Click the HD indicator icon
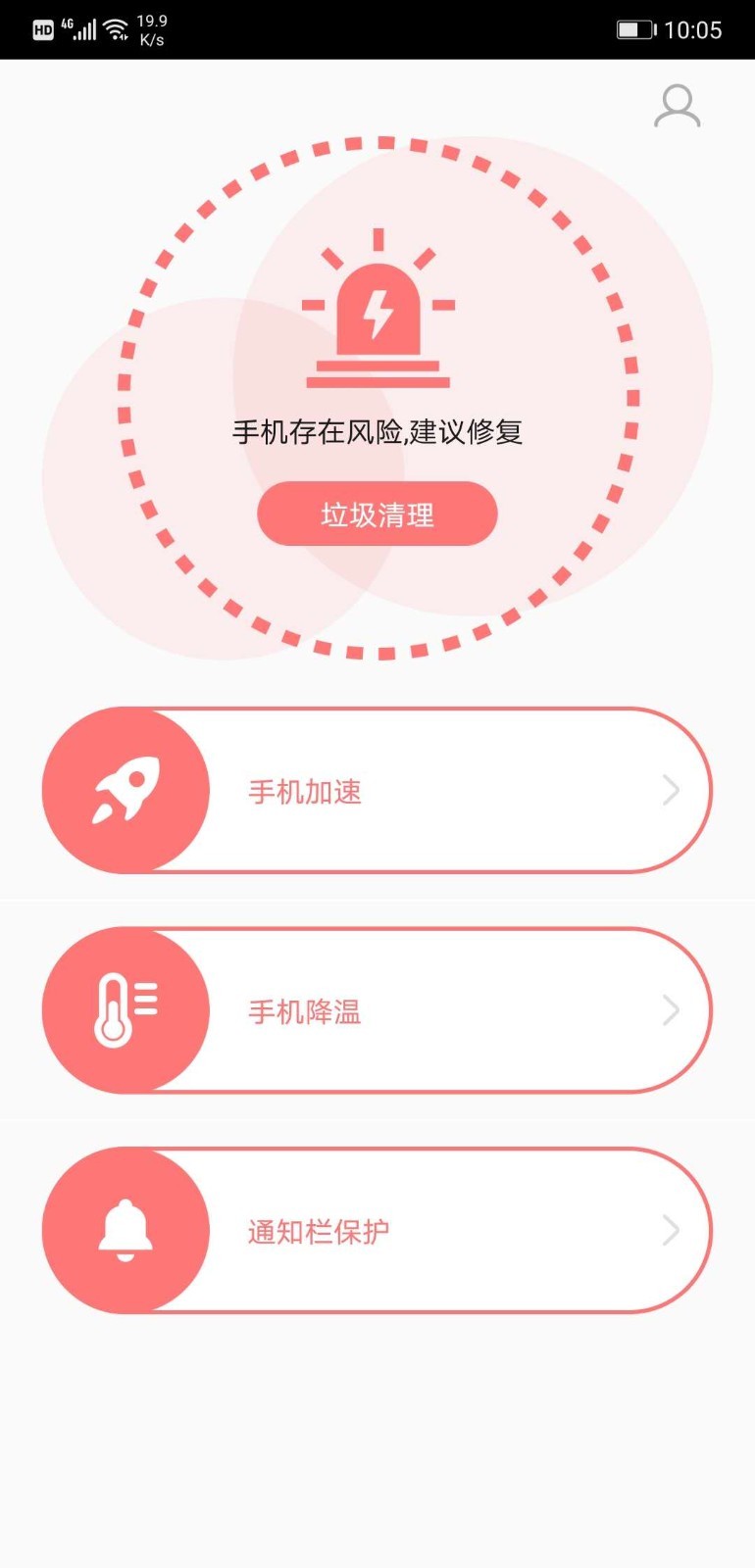 tap(41, 29)
